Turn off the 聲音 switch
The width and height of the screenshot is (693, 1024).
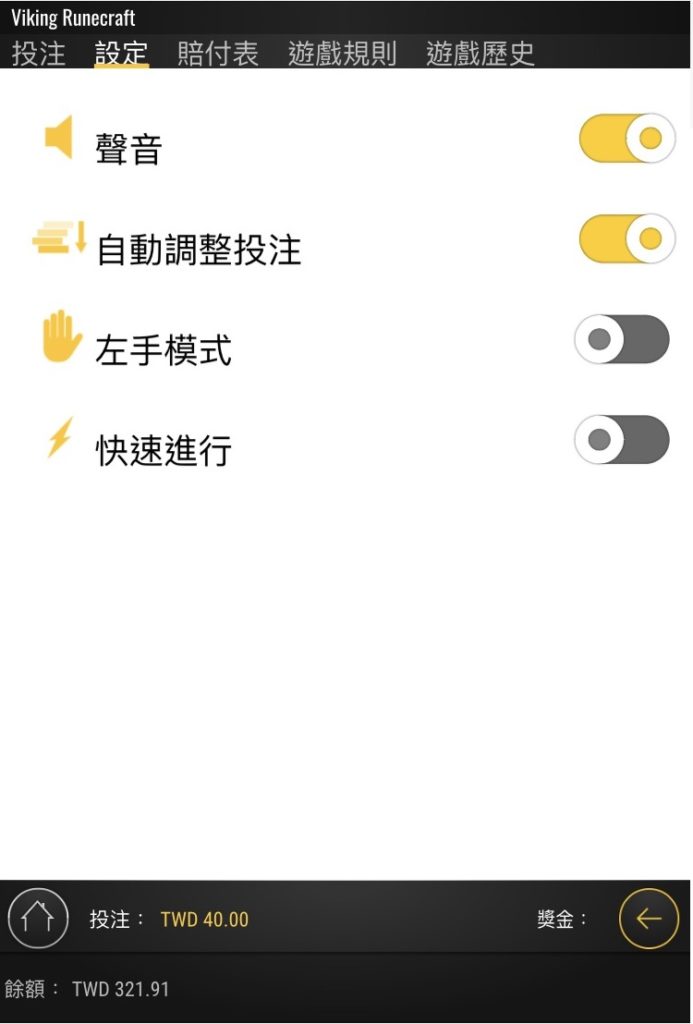[x=627, y=138]
